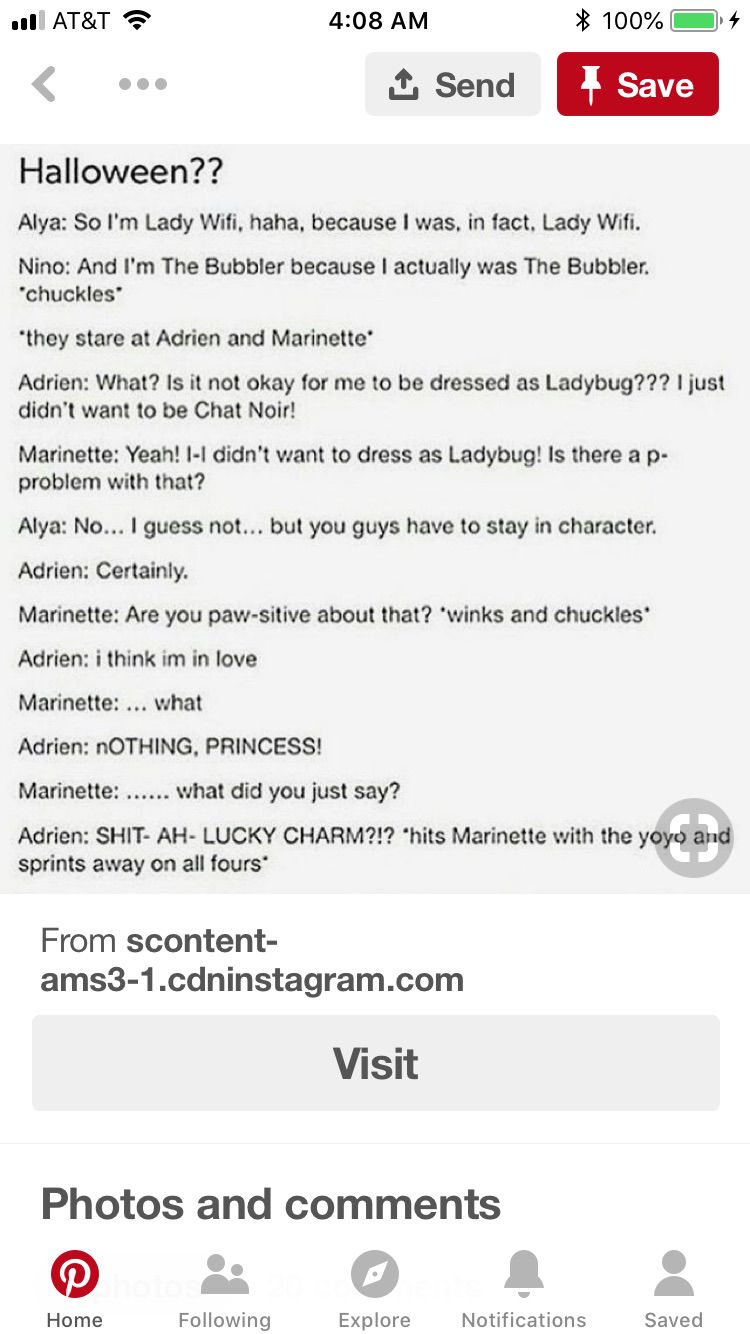This screenshot has height=1334, width=750.
Task: Open the visual search icon on the pin
Action: (695, 838)
